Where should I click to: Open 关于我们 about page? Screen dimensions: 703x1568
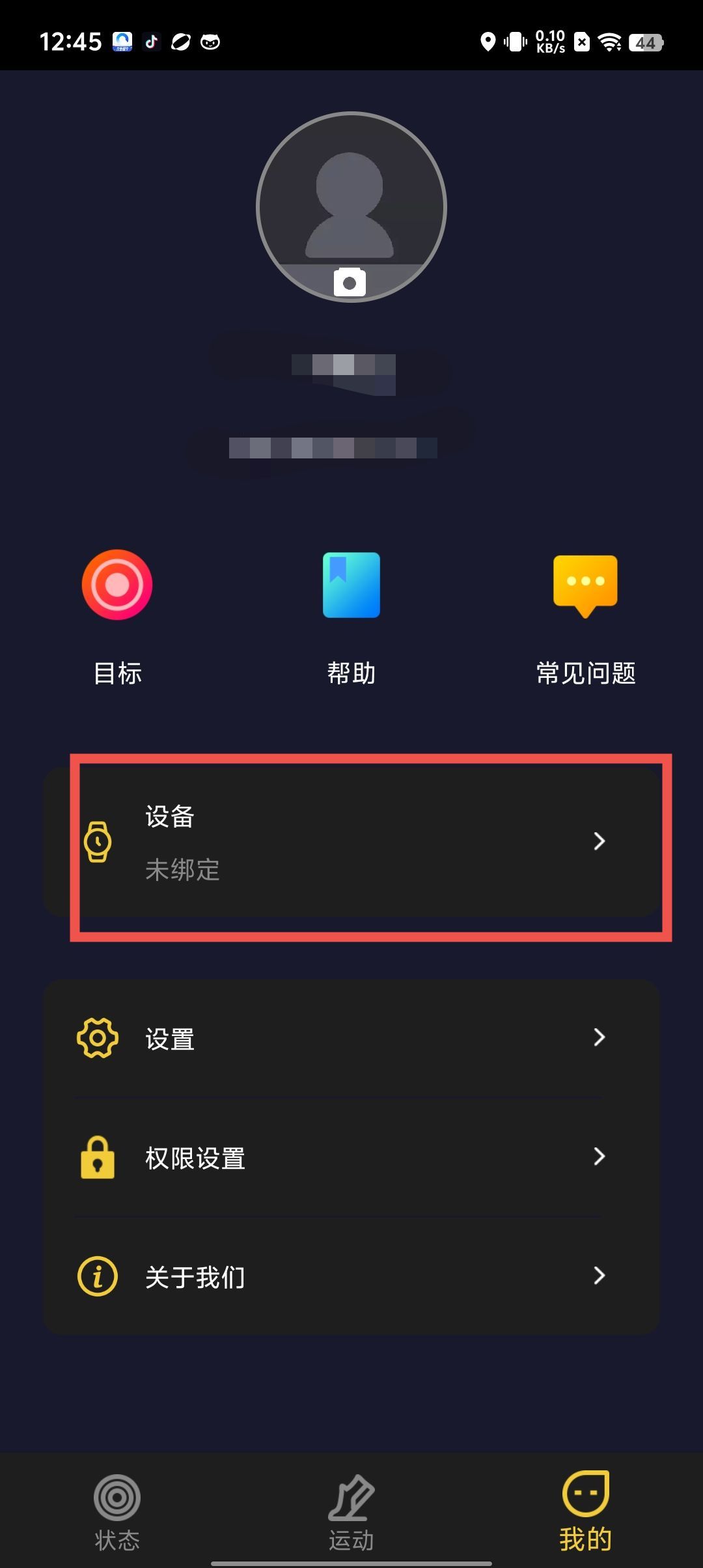click(x=351, y=1276)
